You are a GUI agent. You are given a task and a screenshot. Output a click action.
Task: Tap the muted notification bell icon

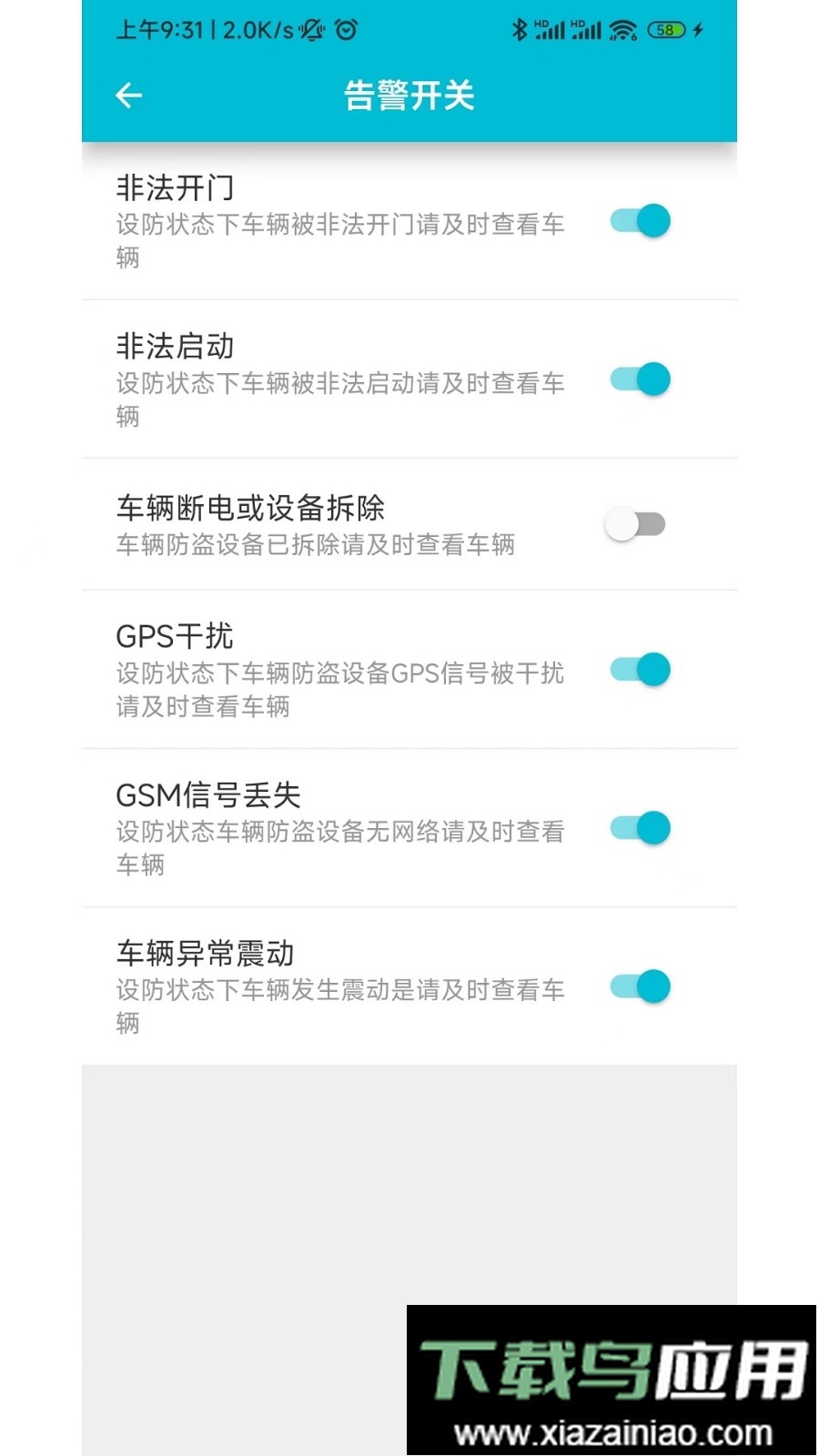pyautogui.click(x=310, y=30)
